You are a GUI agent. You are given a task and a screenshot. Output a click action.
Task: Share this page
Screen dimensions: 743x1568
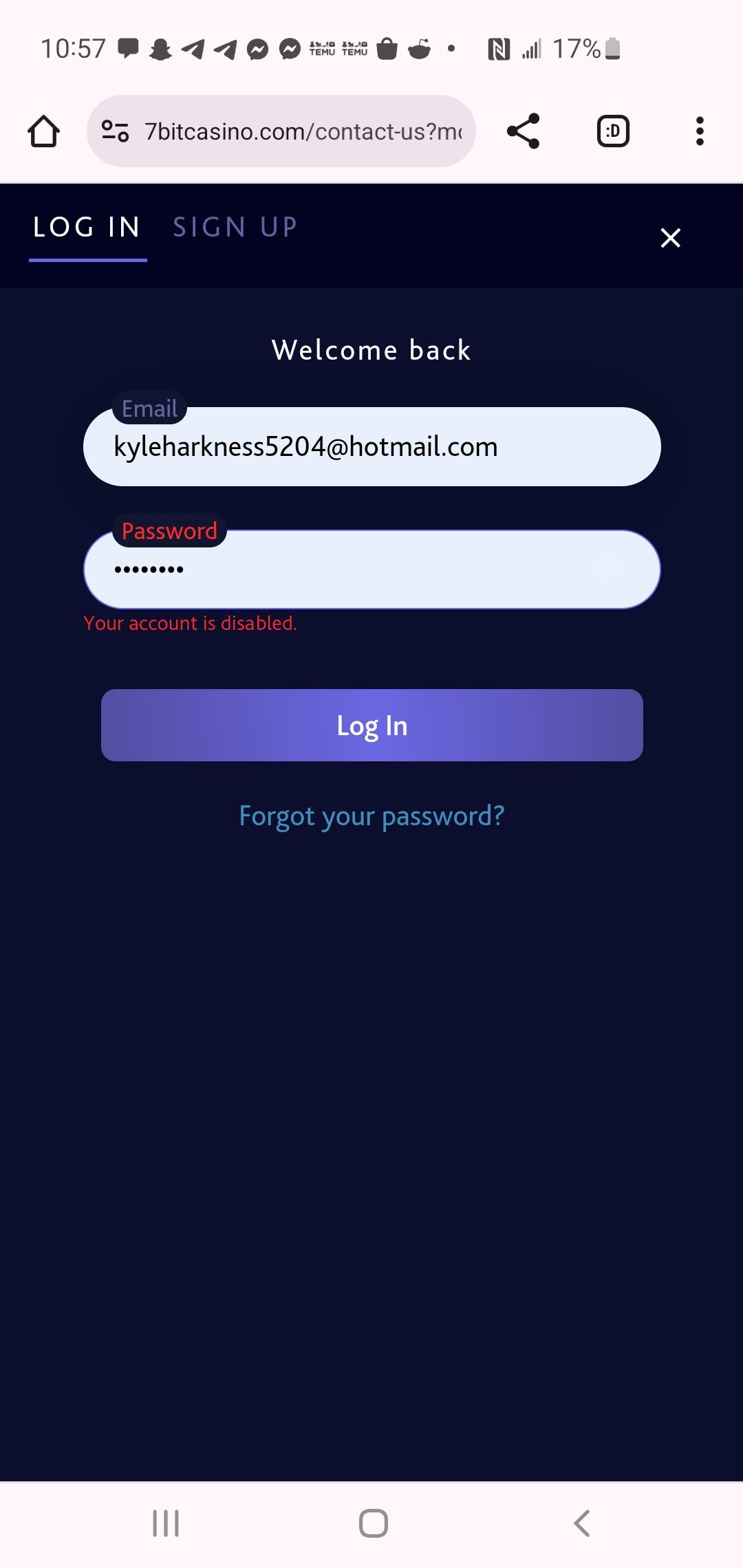click(x=523, y=131)
